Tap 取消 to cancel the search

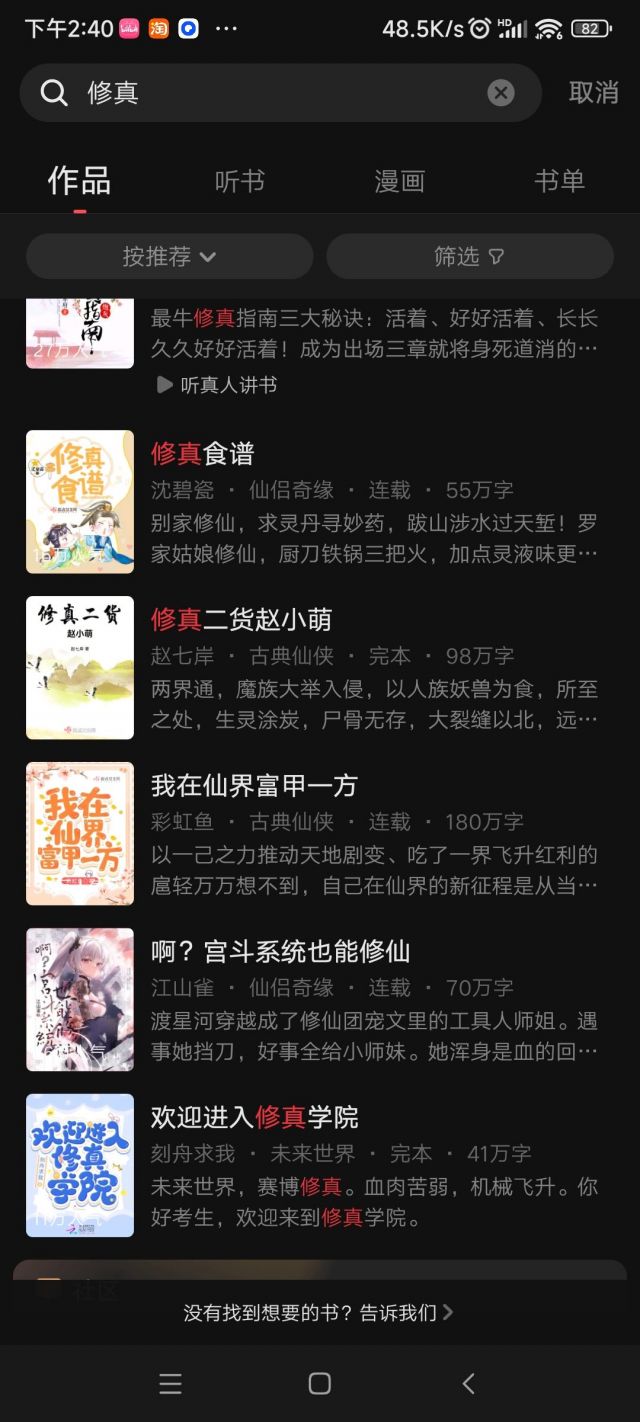coord(594,92)
